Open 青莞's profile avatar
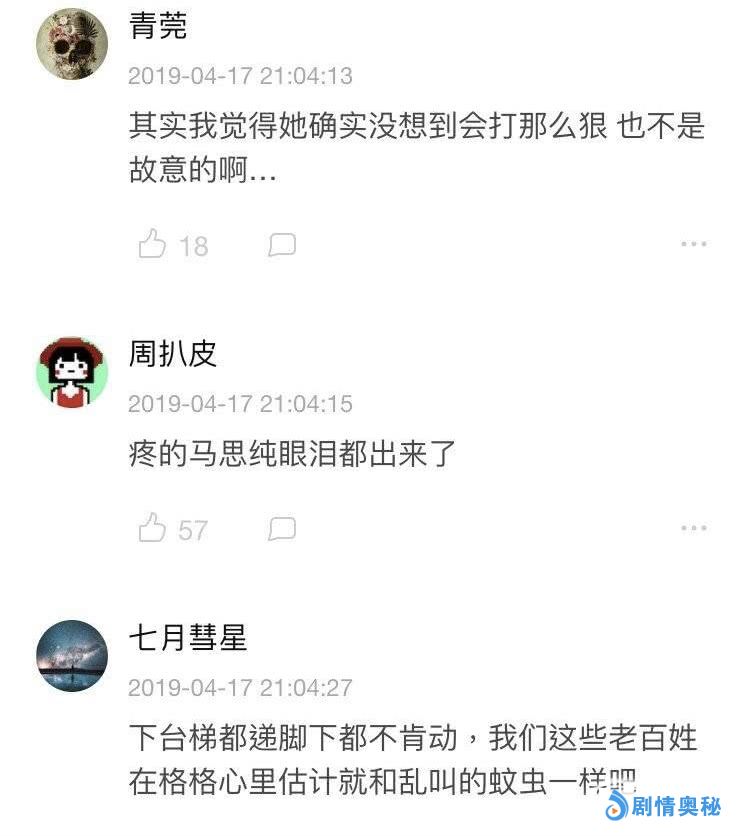Screen dimensions: 749x836 (x=72, y=45)
